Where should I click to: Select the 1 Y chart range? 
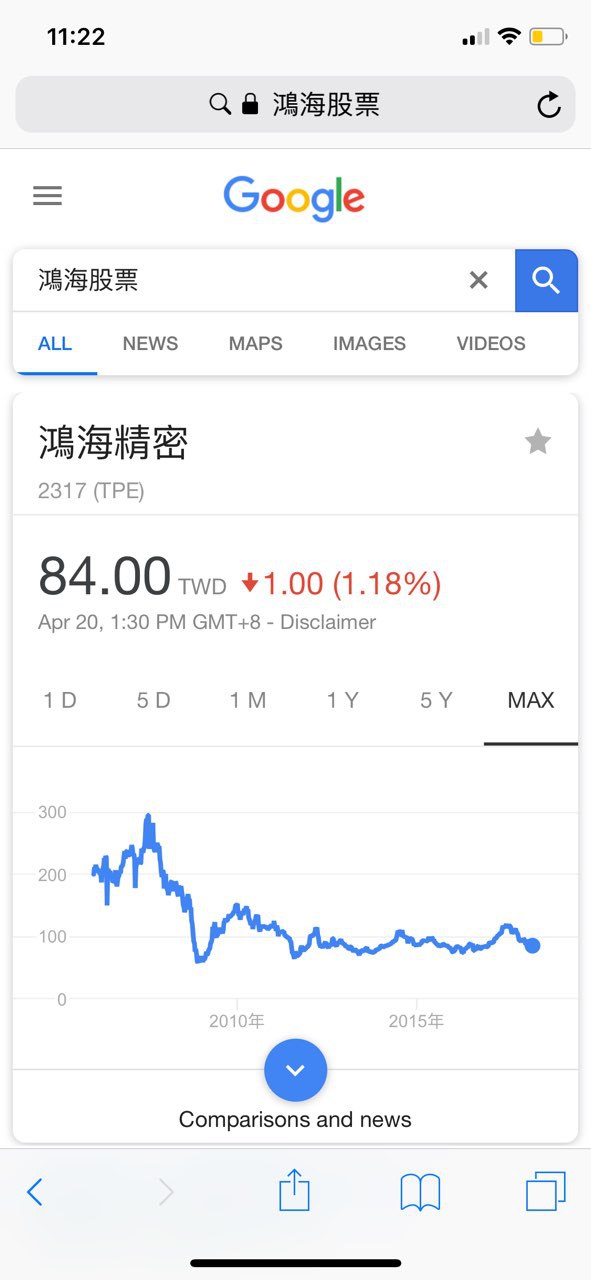[342, 700]
